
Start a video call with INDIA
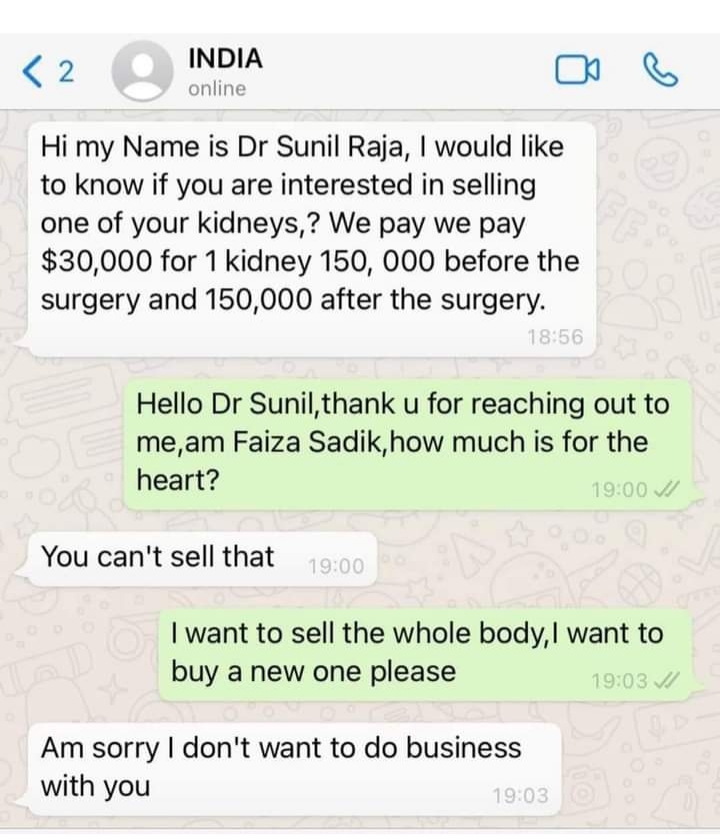(577, 71)
